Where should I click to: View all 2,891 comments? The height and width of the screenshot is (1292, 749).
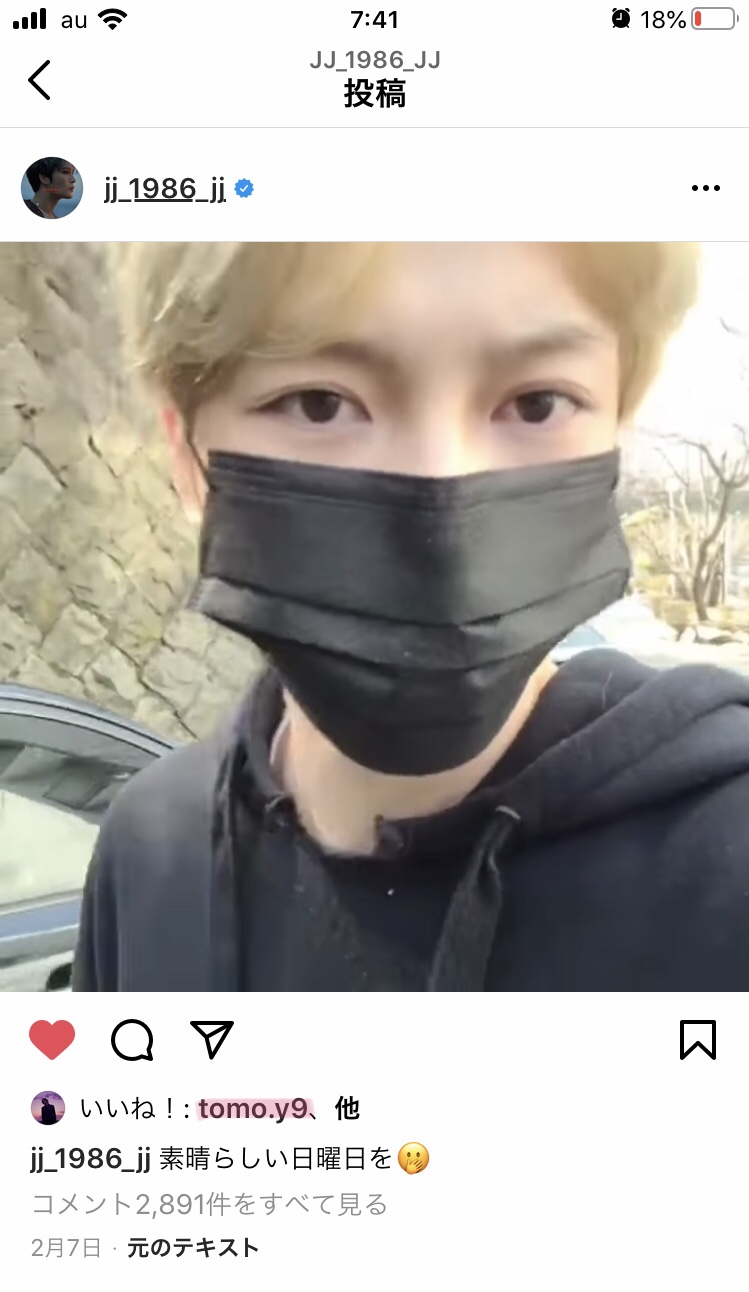click(210, 1204)
